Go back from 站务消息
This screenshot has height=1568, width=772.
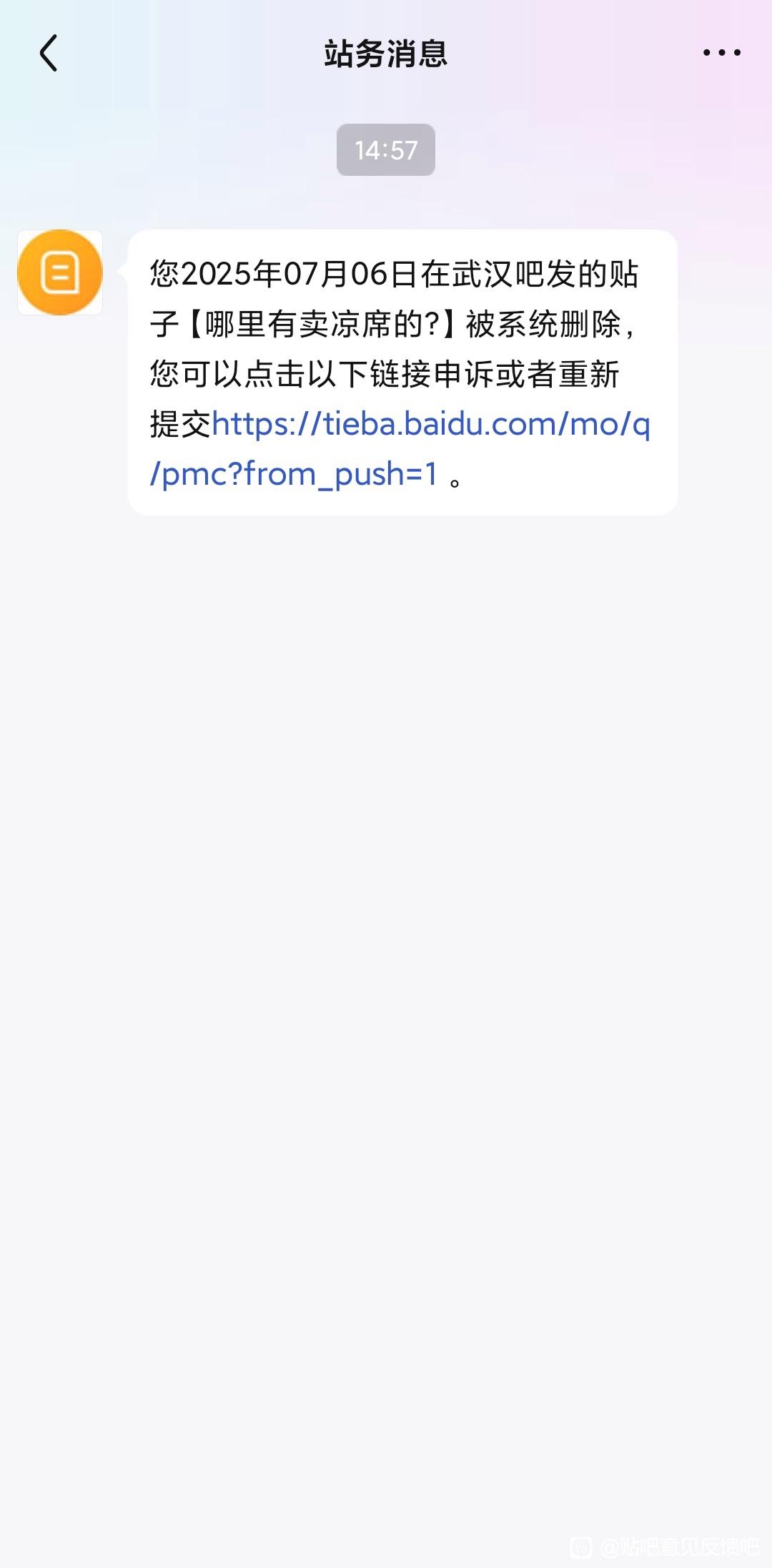pyautogui.click(x=49, y=54)
